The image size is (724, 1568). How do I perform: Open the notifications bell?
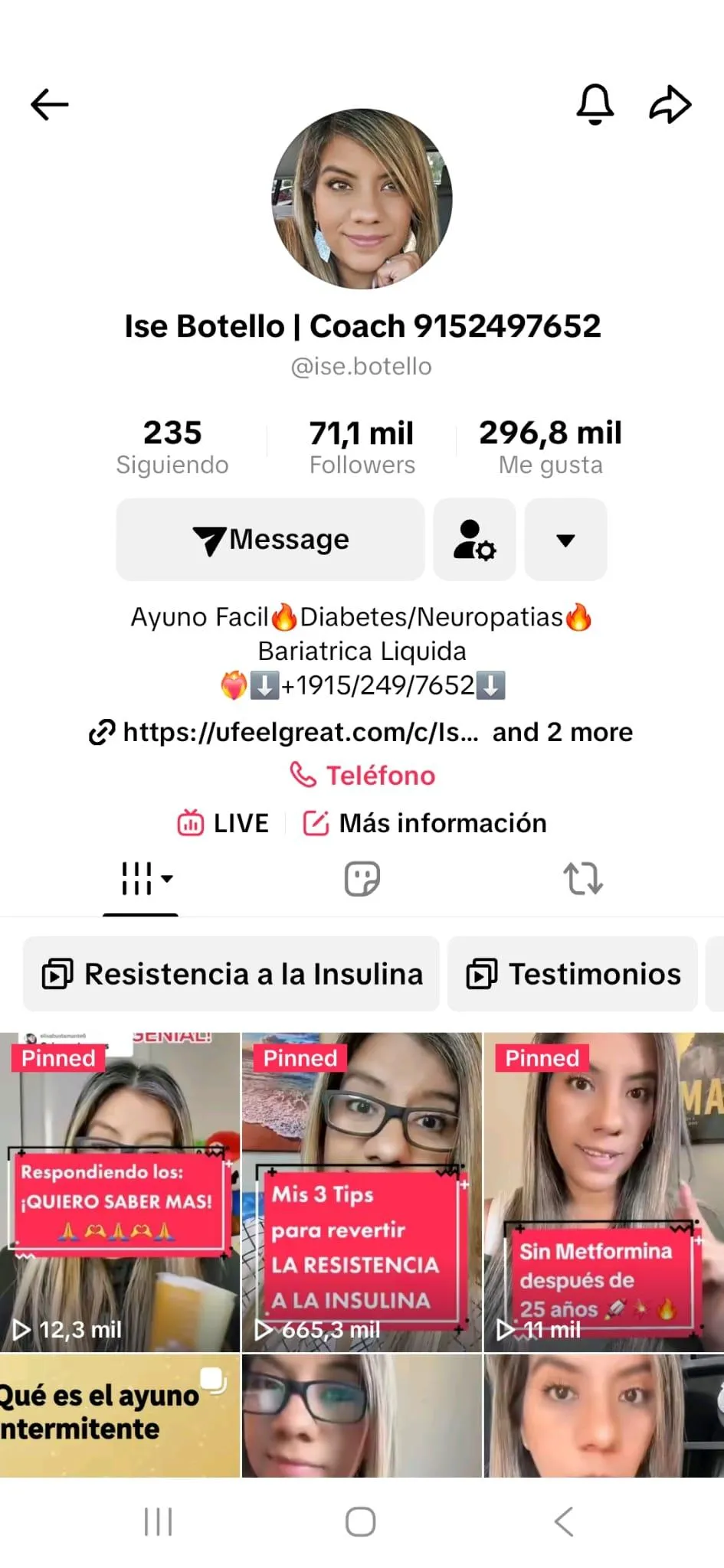click(595, 104)
